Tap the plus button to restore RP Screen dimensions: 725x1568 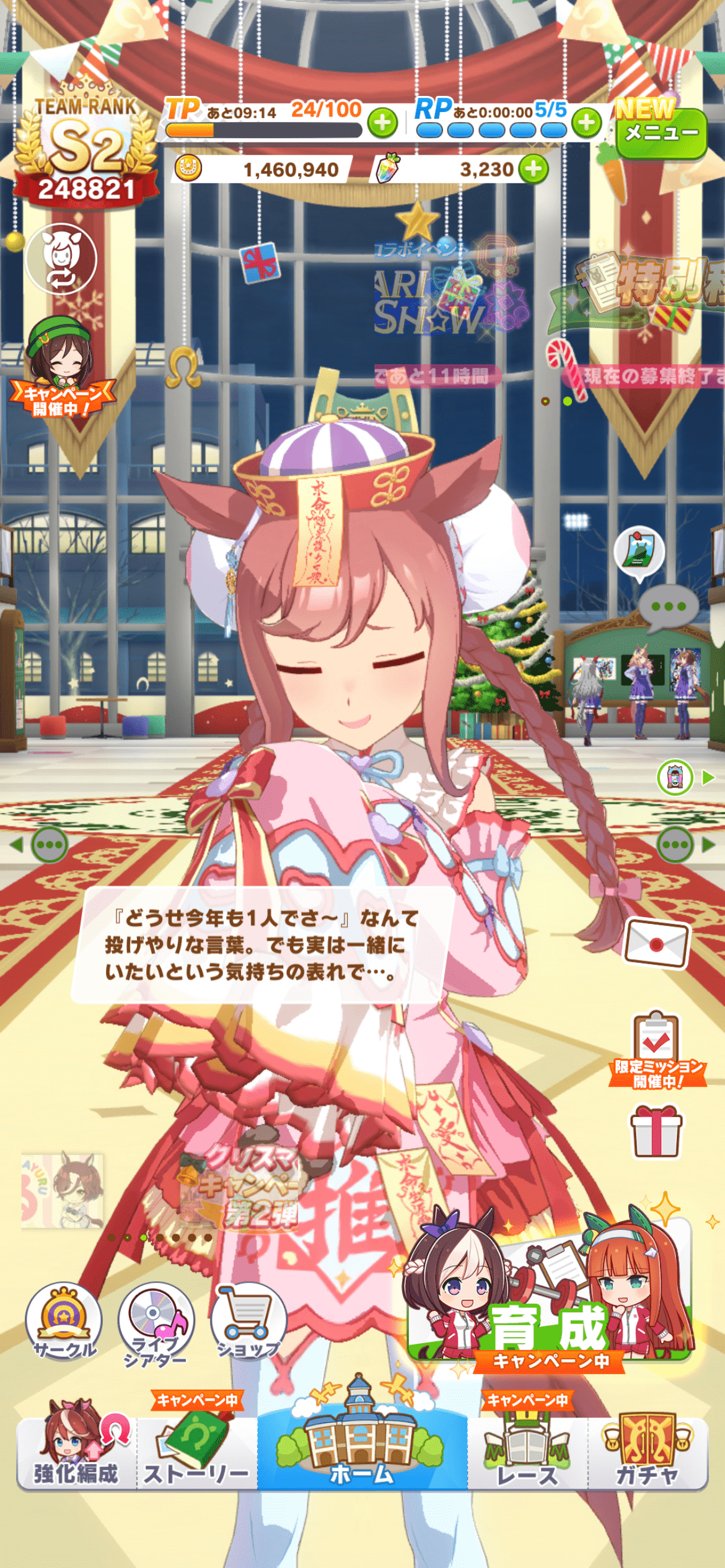586,123
